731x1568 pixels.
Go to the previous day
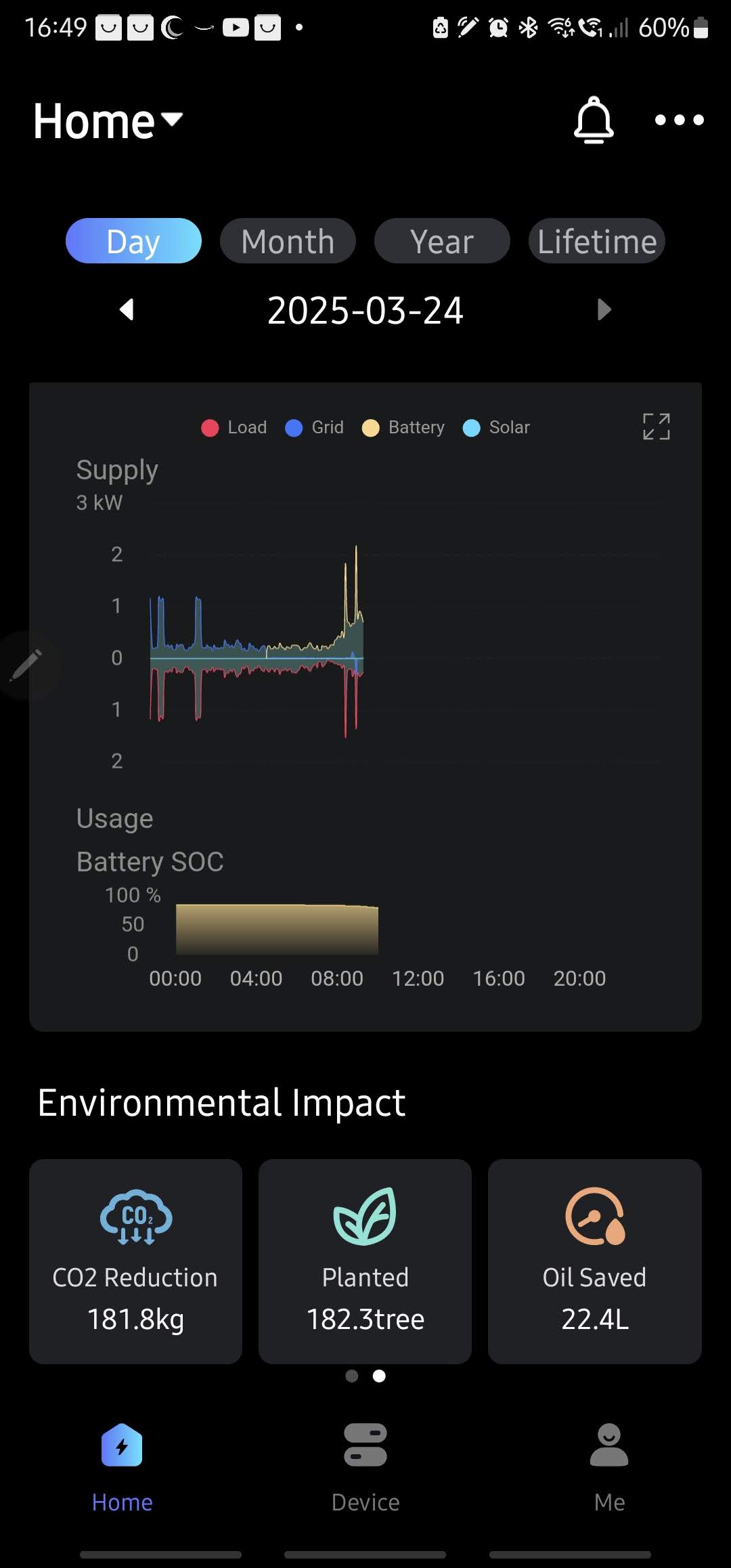click(127, 310)
